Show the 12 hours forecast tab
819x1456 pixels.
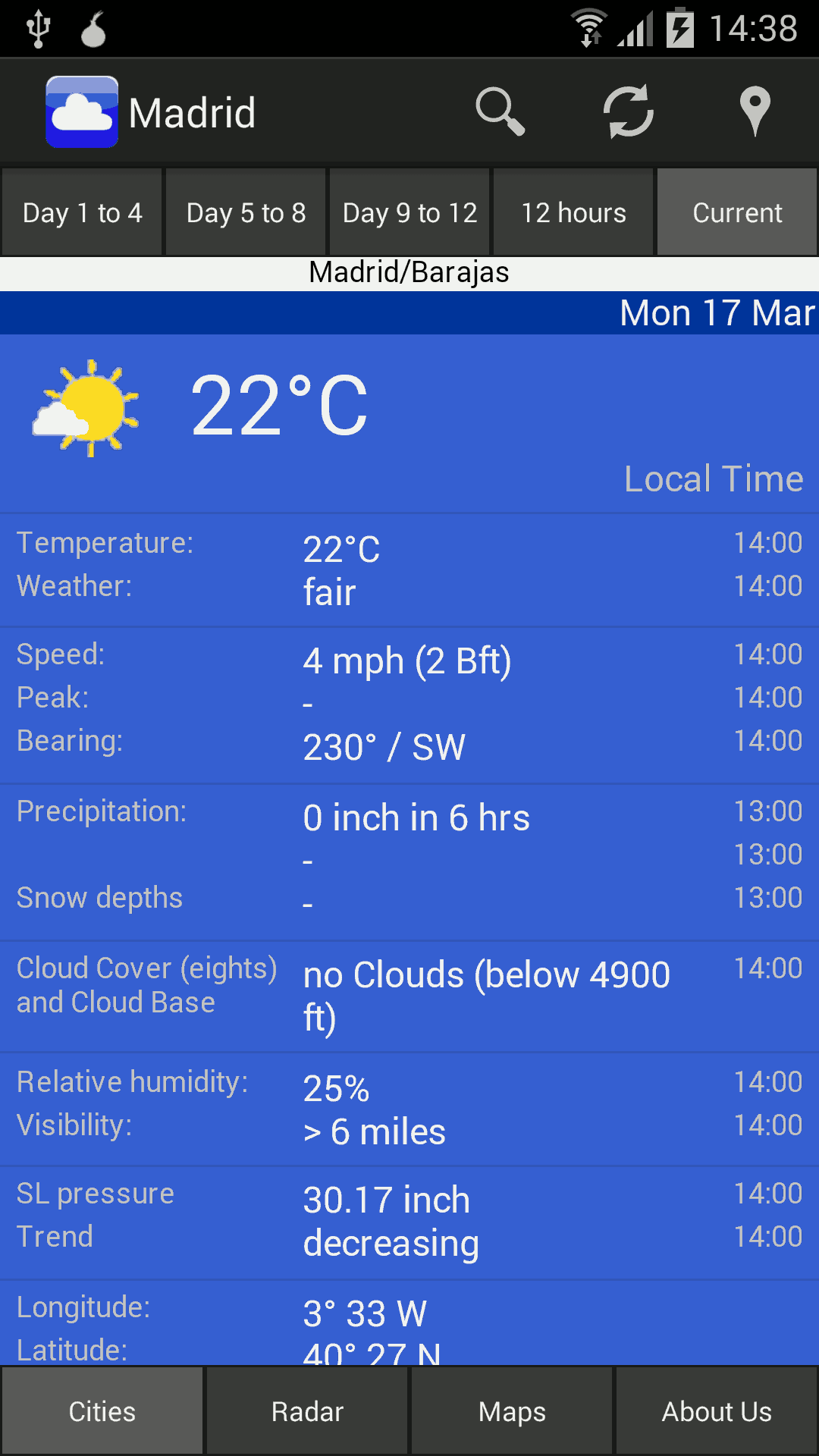coord(573,212)
